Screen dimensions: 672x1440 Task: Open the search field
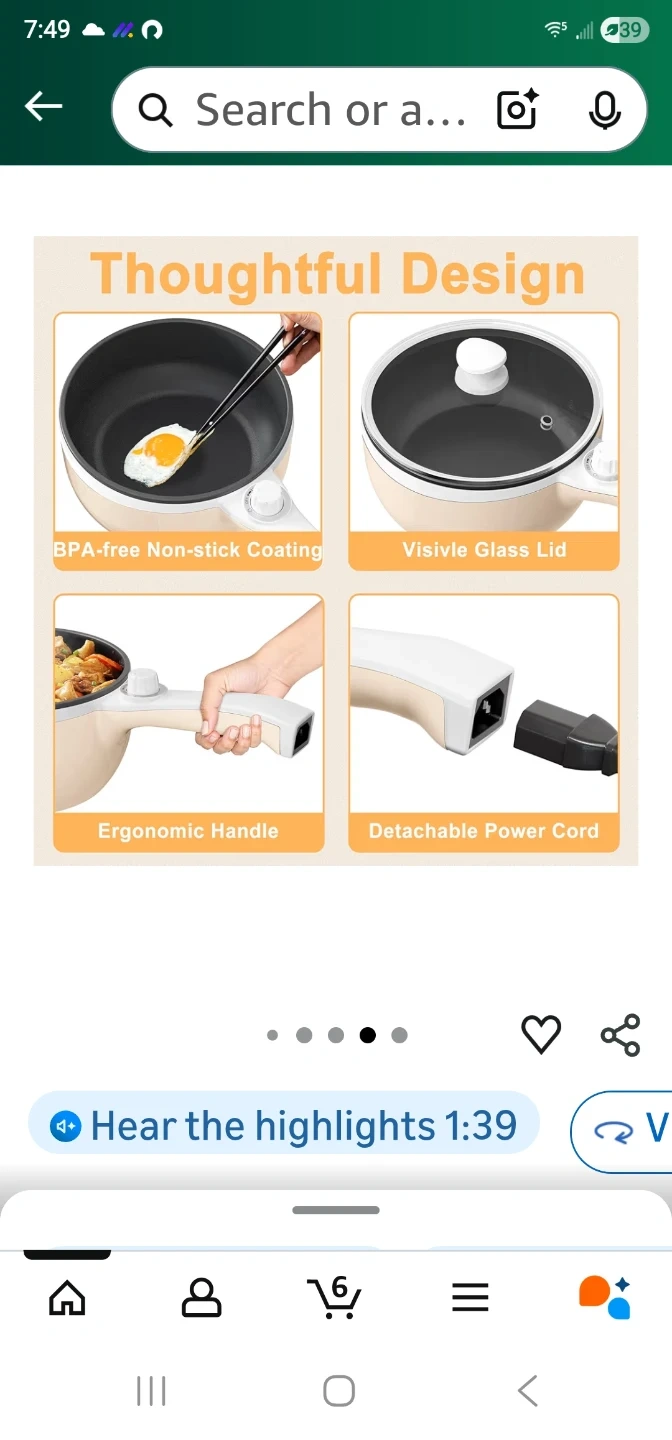coord(320,110)
